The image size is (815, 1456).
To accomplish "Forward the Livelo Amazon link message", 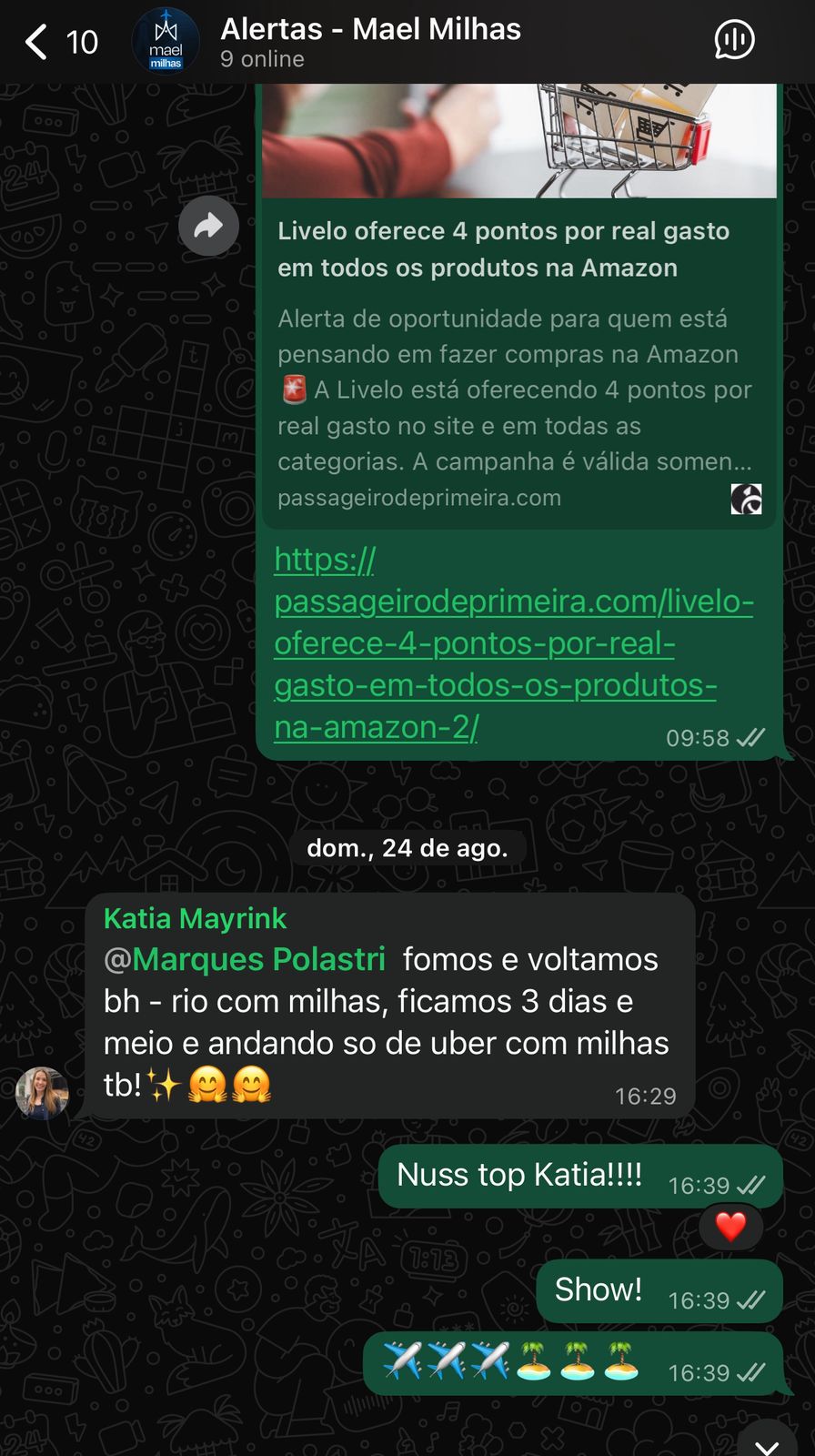I will tap(208, 226).
